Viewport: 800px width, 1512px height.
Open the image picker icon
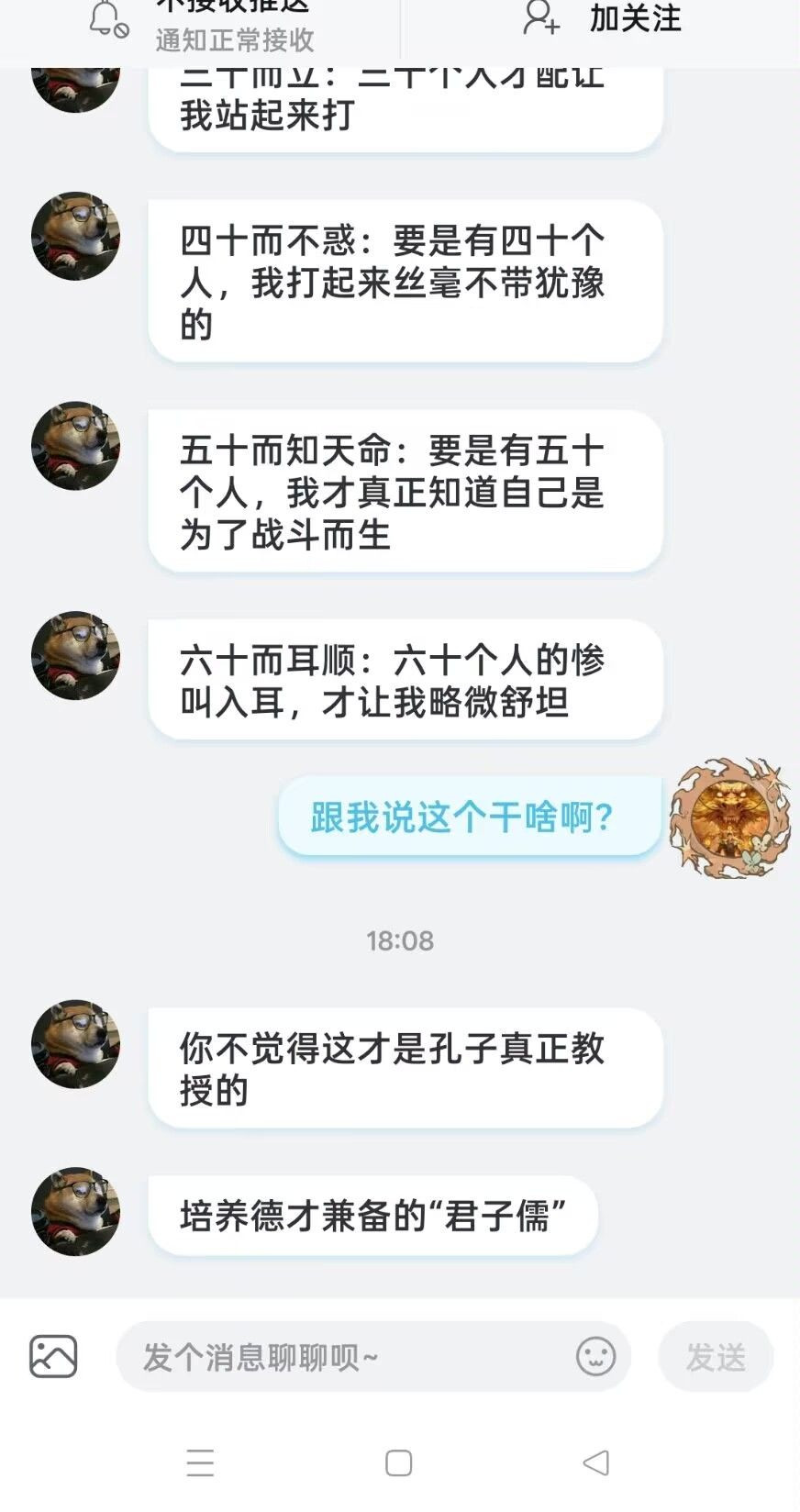pyautogui.click(x=53, y=1356)
